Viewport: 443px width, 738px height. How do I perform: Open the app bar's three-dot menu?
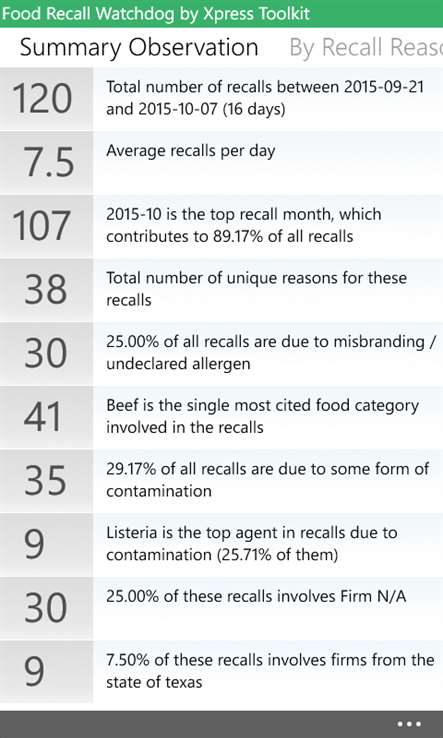tap(409, 724)
